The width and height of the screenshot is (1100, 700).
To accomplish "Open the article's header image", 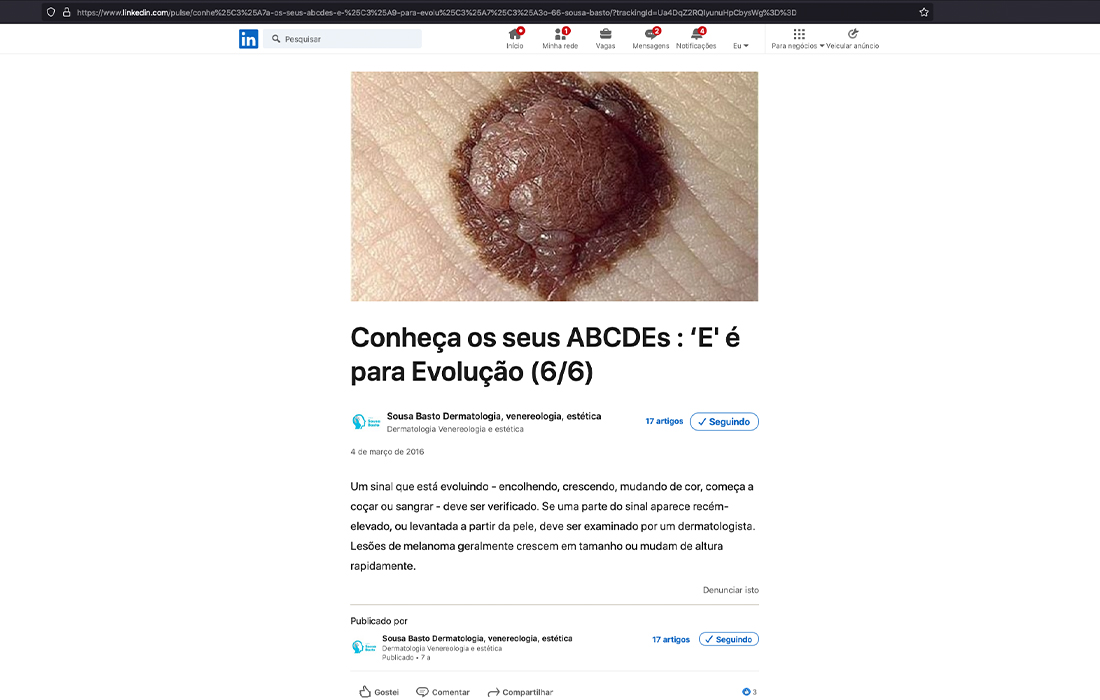I will click(554, 186).
